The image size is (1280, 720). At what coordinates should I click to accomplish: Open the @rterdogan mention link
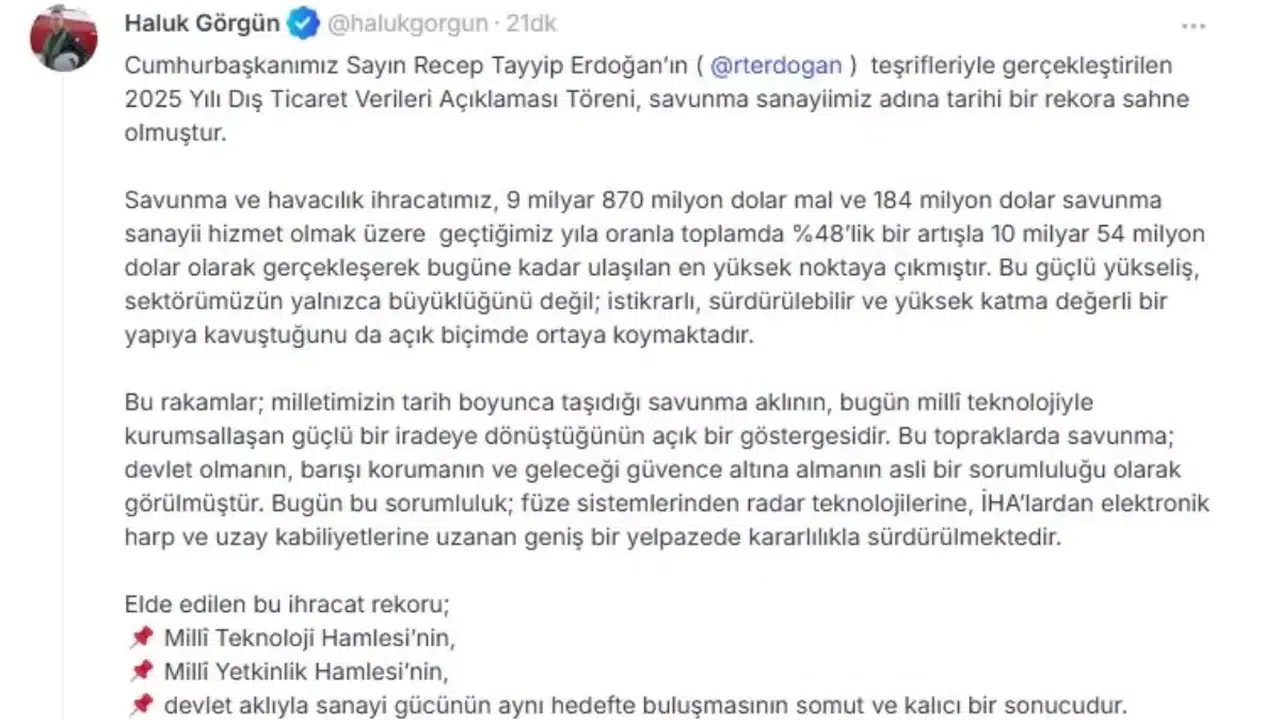(775, 66)
